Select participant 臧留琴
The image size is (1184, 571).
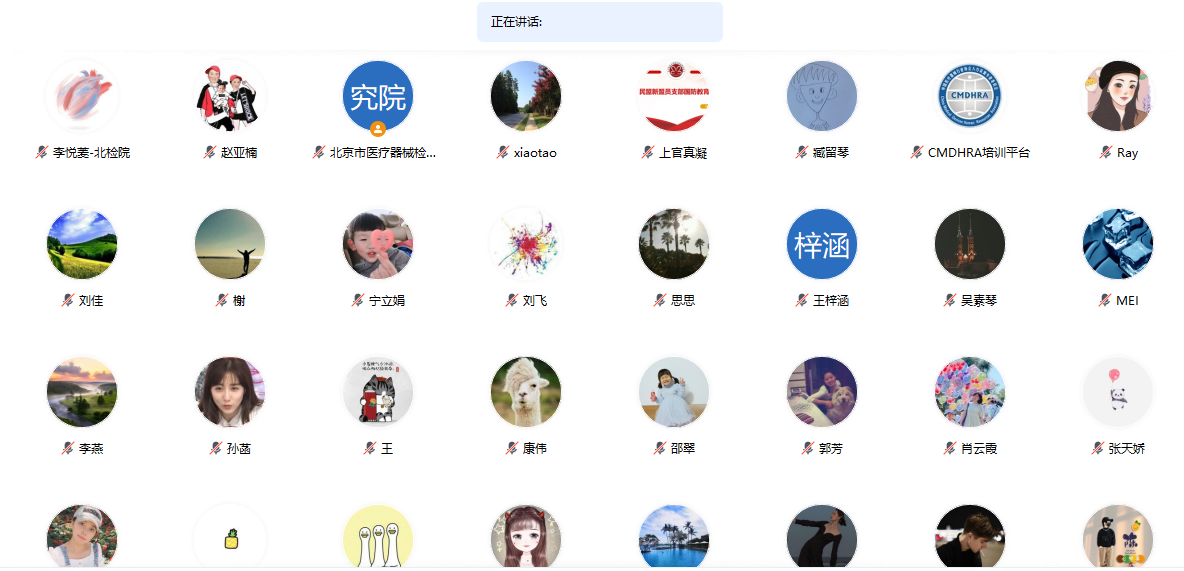[x=822, y=97]
